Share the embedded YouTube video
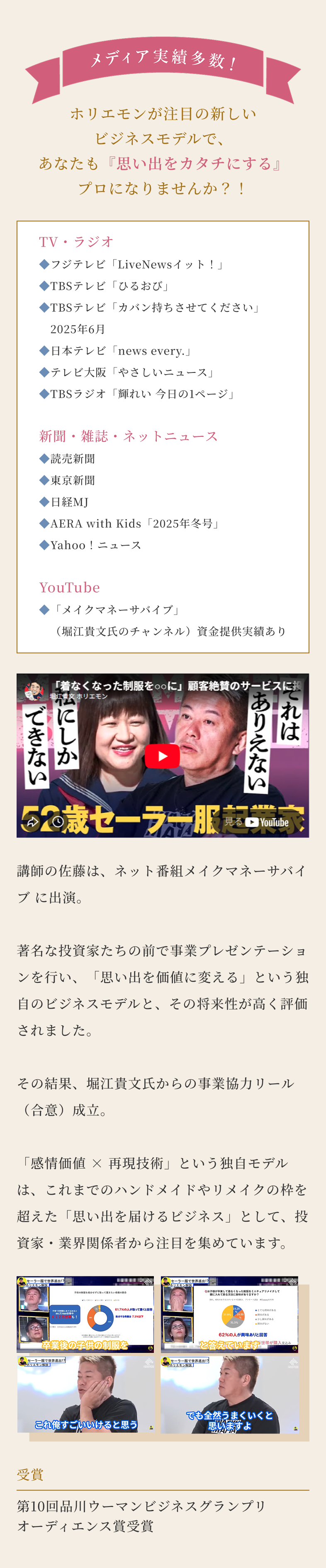This screenshot has width=326, height=1568. (x=32, y=822)
